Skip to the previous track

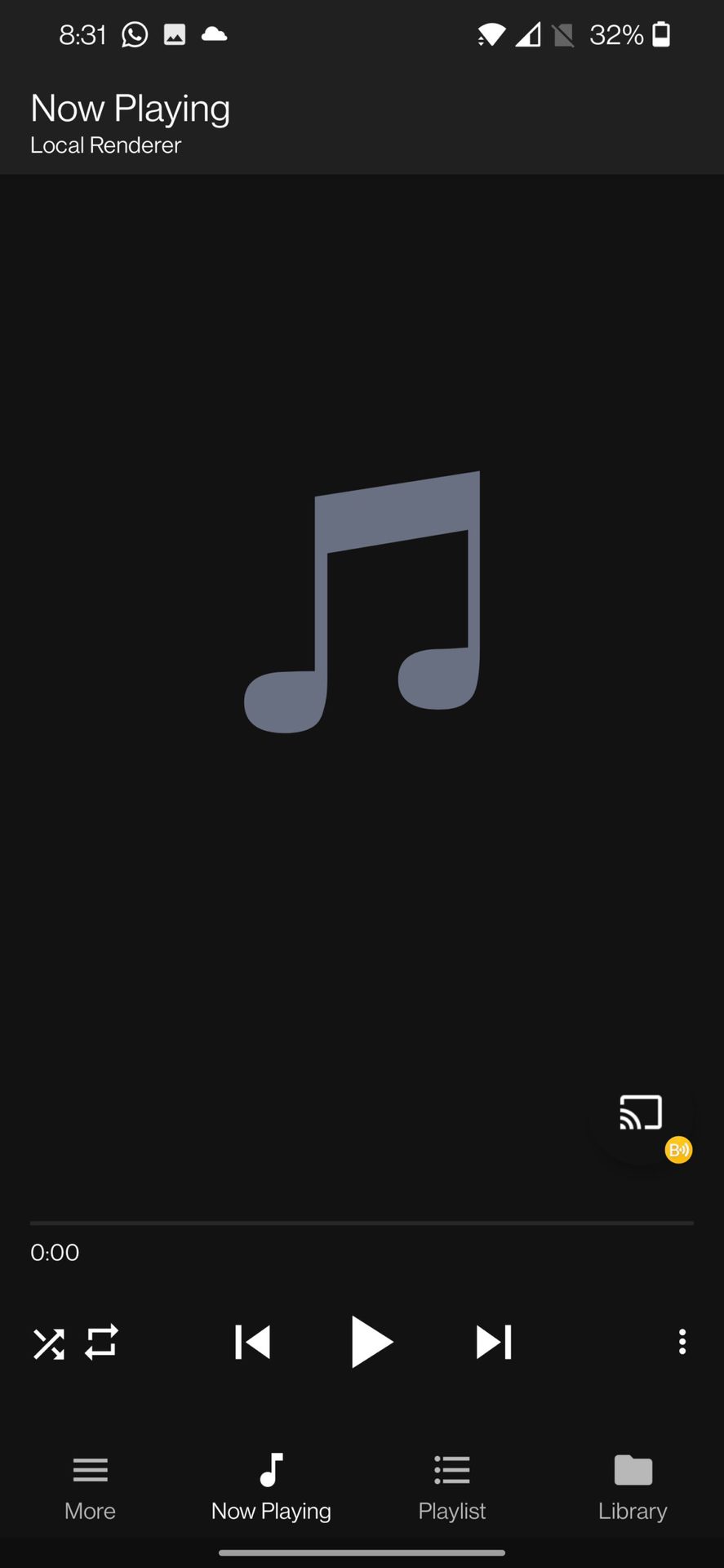click(x=252, y=1342)
